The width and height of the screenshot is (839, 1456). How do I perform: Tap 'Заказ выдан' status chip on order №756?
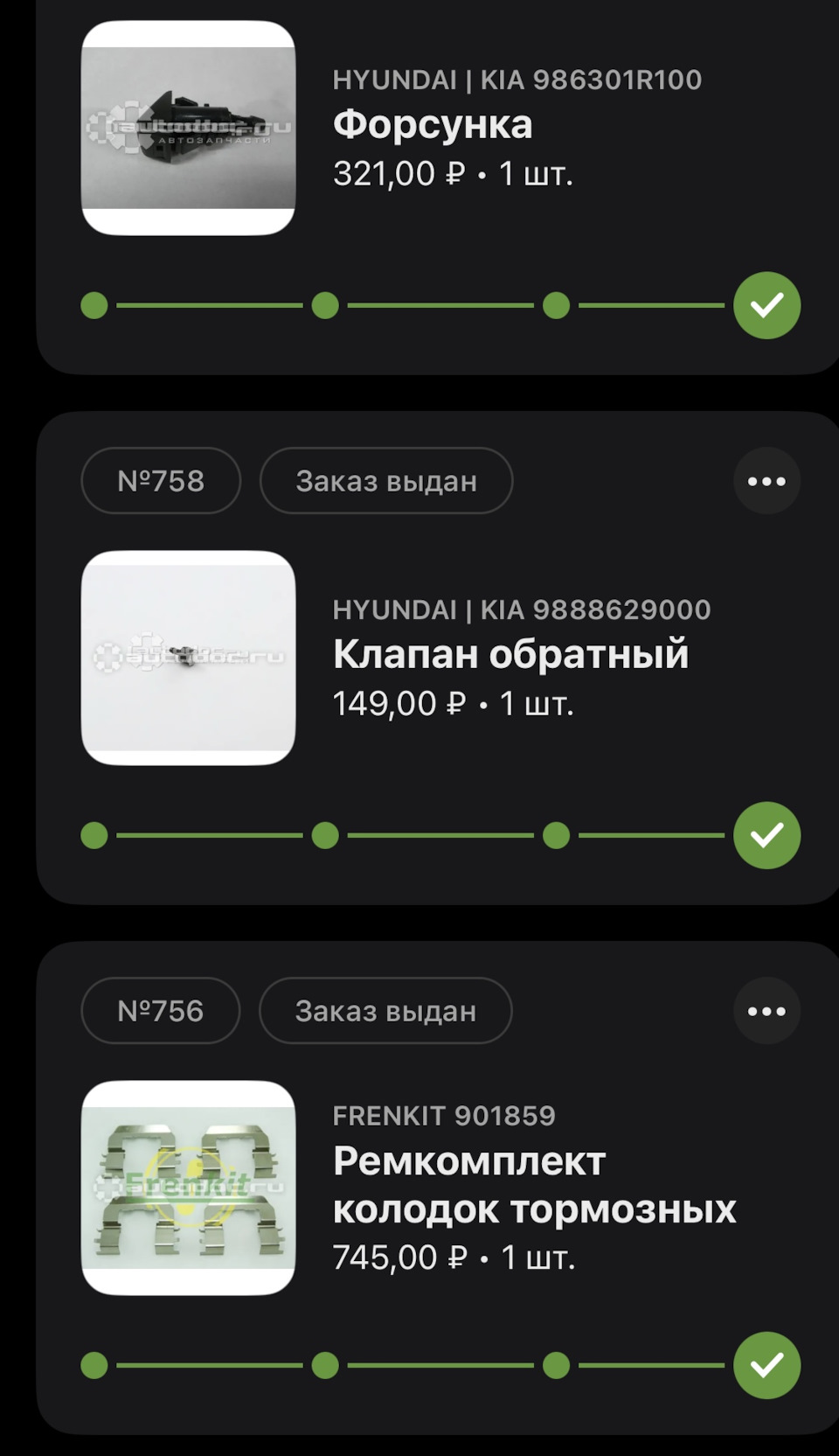tap(385, 1011)
